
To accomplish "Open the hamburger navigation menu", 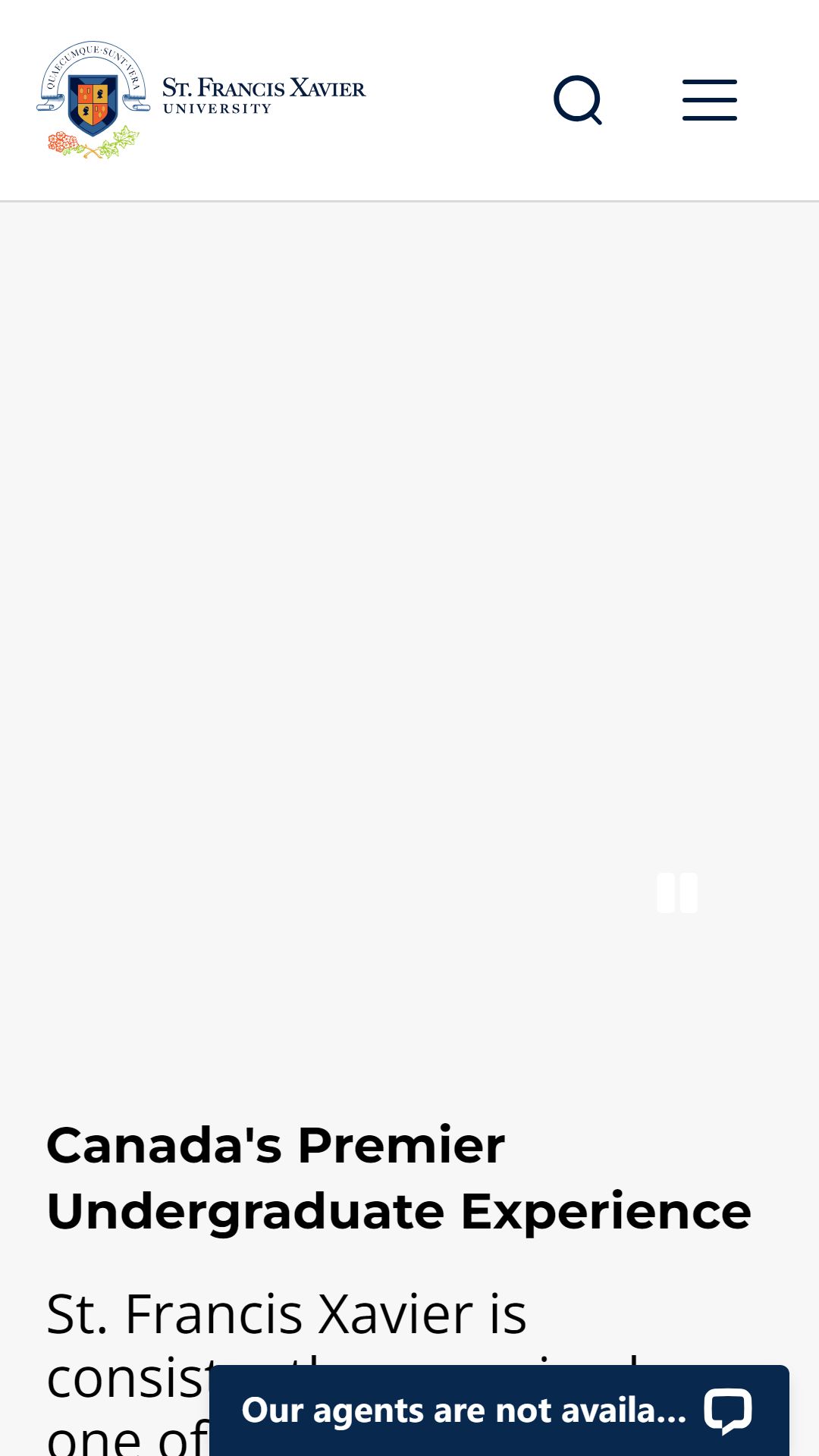I will [x=710, y=100].
